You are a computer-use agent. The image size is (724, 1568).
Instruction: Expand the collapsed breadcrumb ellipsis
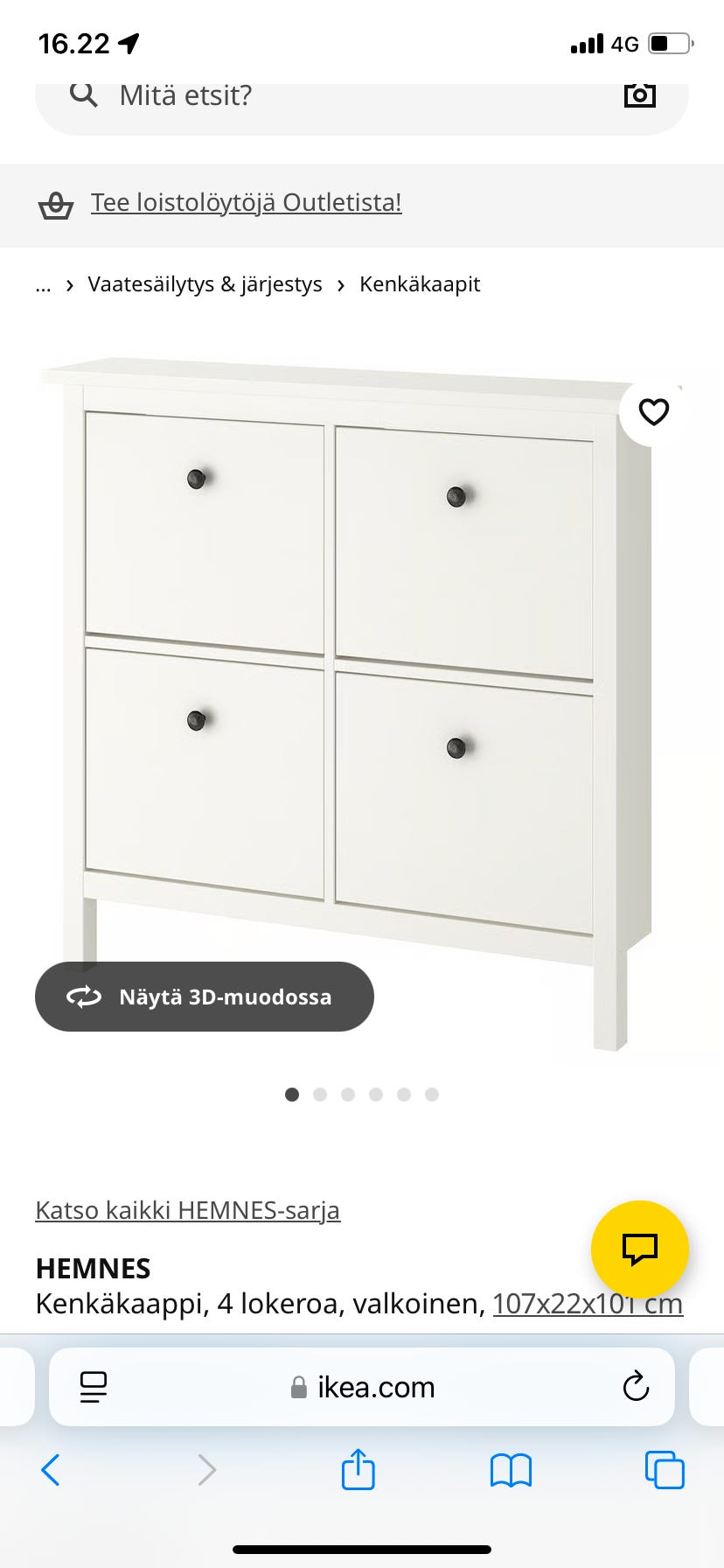click(x=43, y=285)
